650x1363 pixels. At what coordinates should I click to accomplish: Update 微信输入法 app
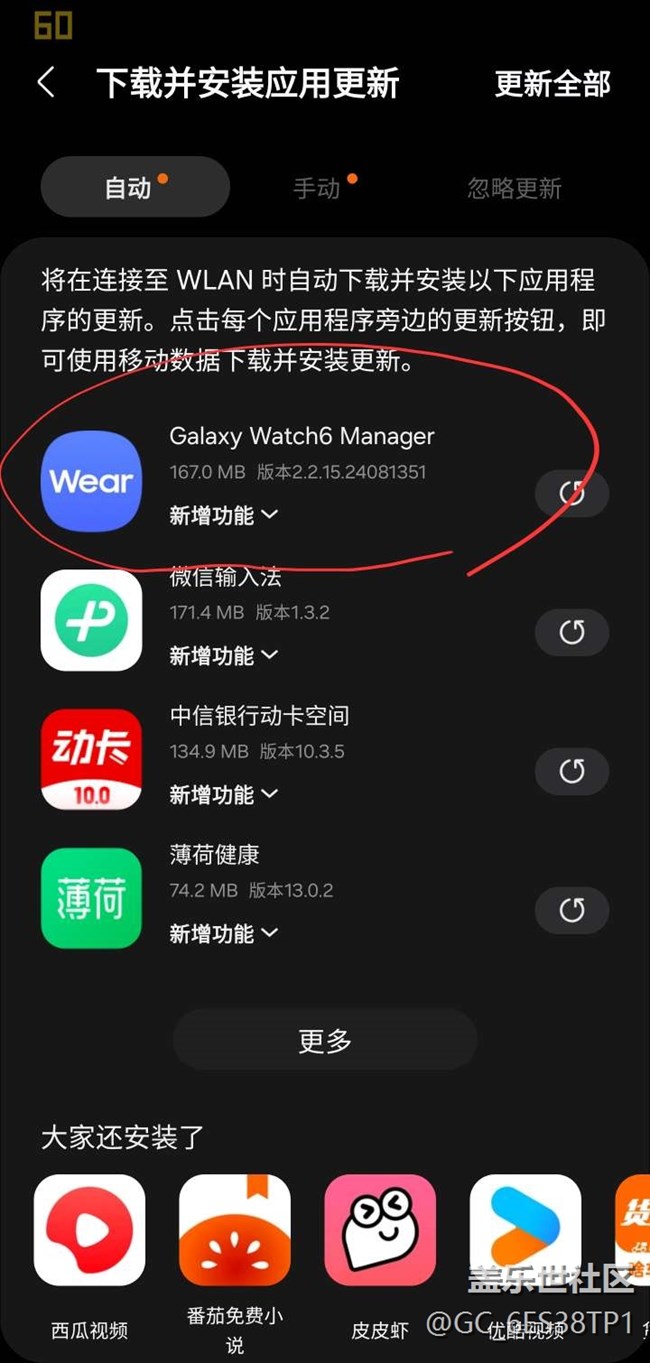[571, 632]
